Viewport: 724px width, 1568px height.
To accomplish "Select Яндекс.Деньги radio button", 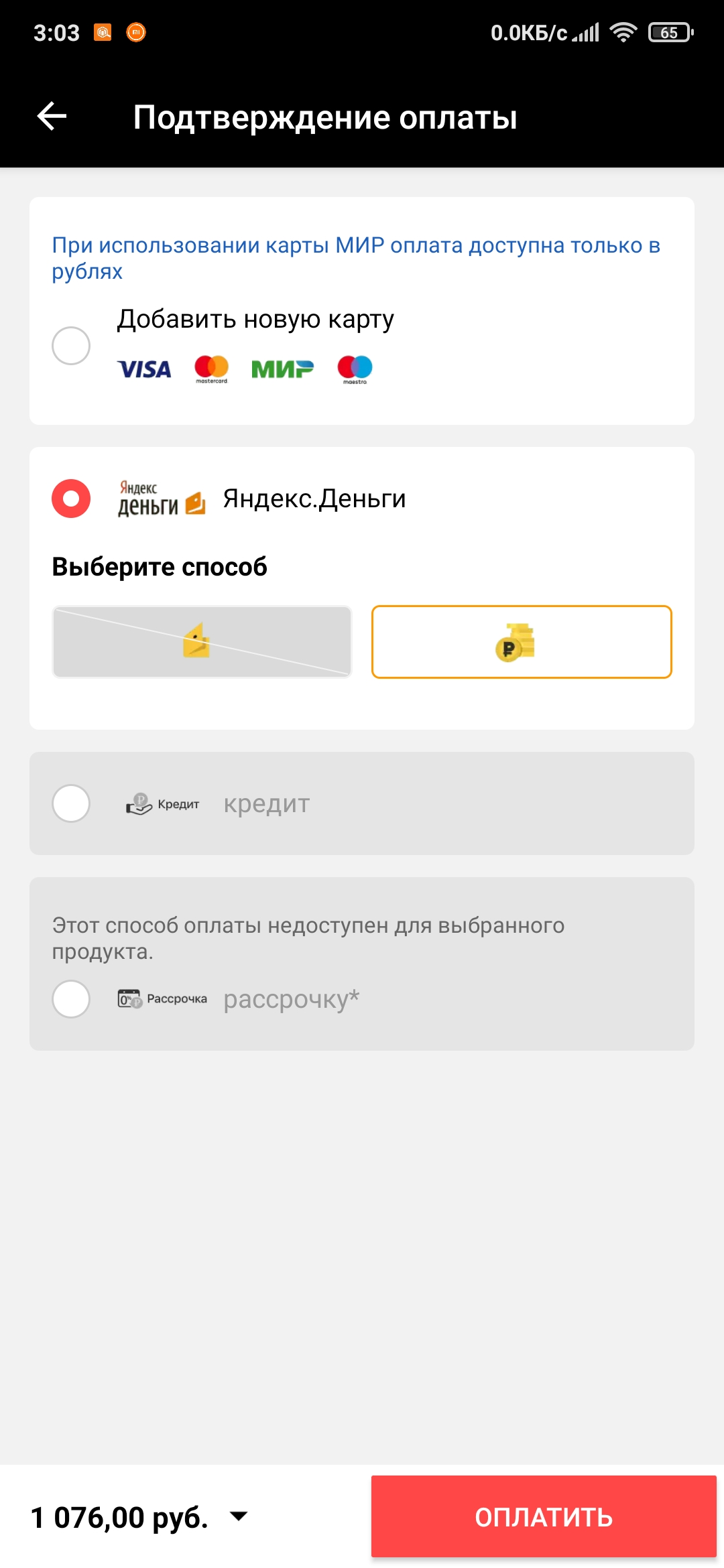I will 71,499.
